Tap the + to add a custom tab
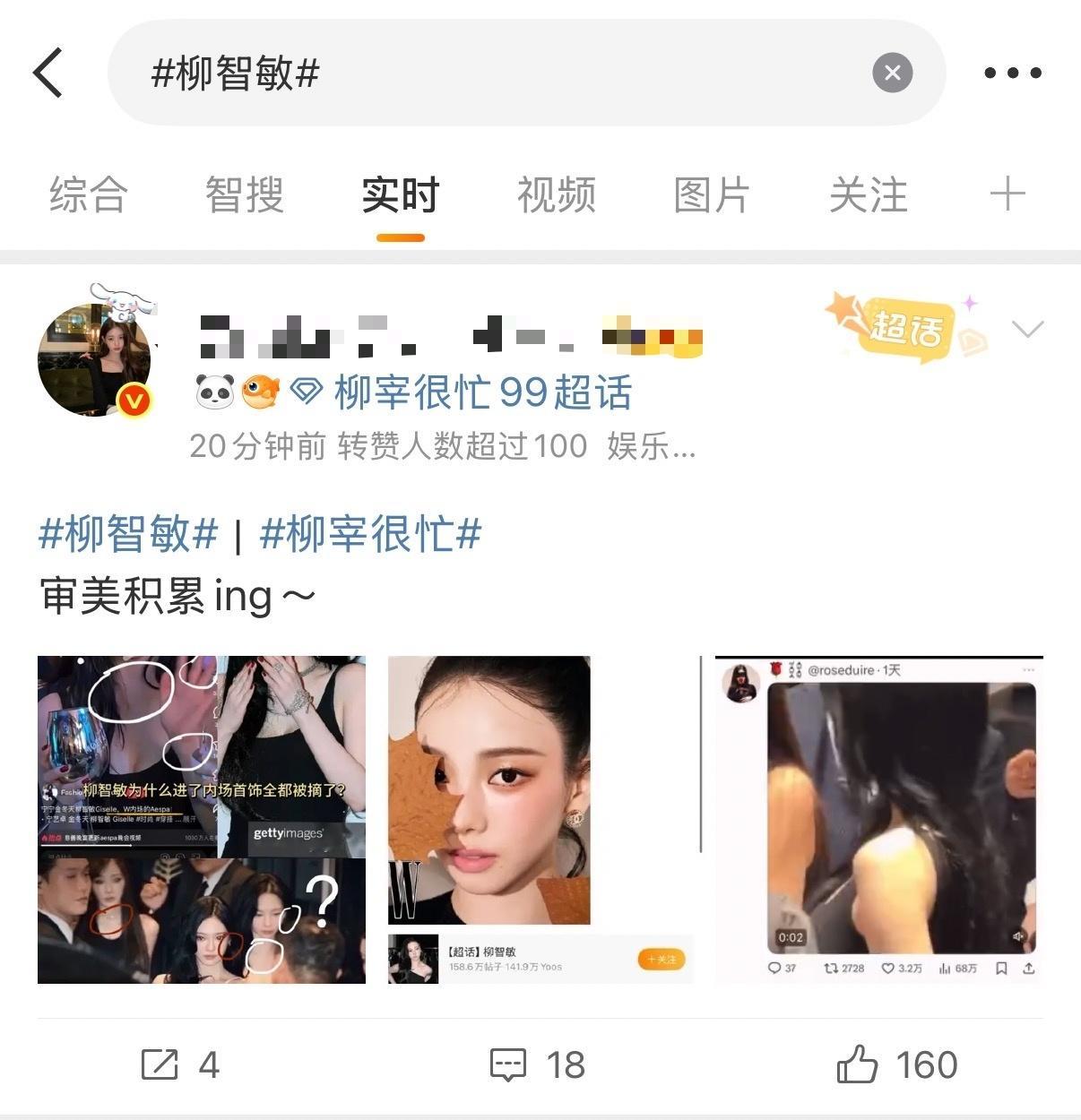Screen dimensions: 1081x1120 [x=1008, y=195]
